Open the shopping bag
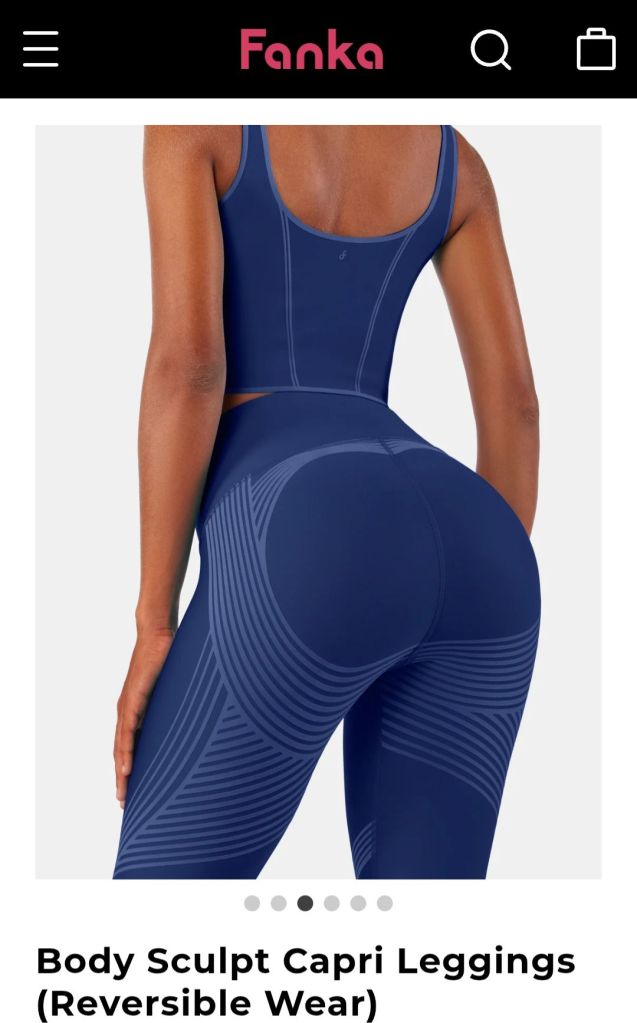 coord(596,49)
